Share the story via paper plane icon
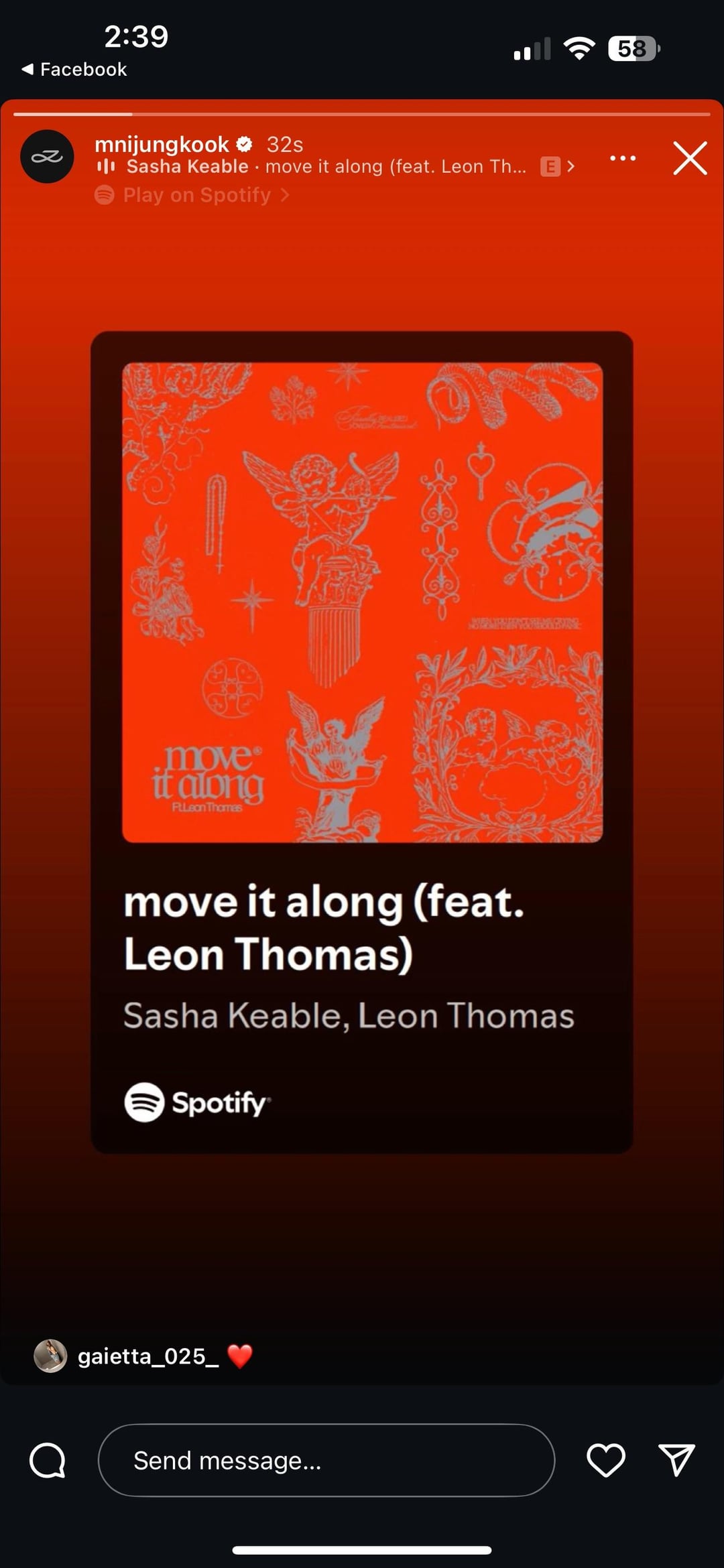This screenshot has width=724, height=1568. point(676,1461)
